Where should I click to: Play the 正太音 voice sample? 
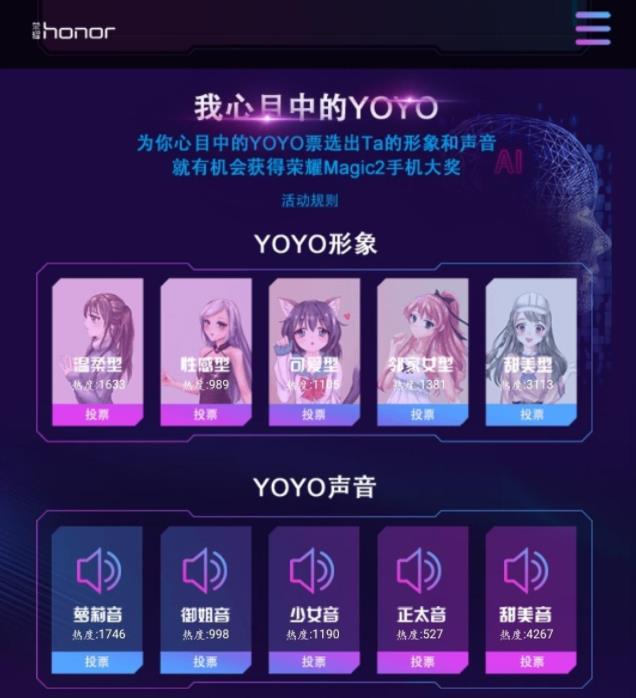coord(421,571)
